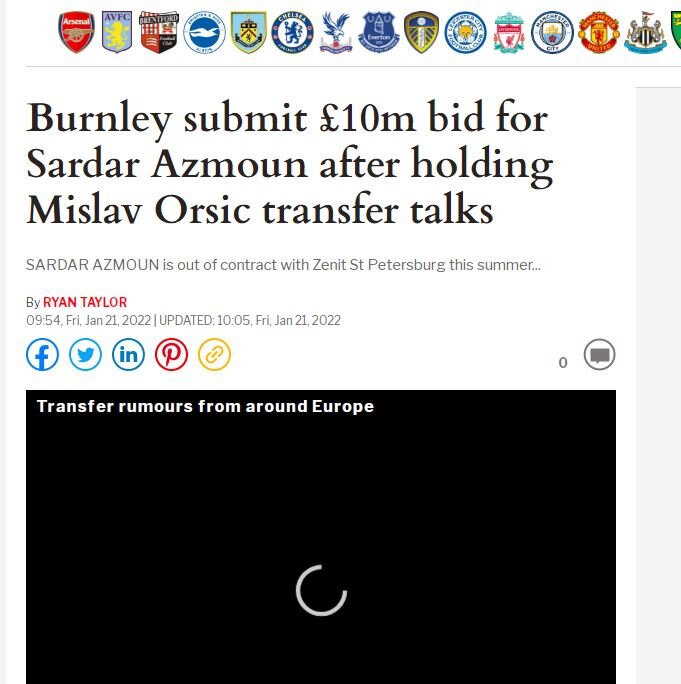
Task: Open the Leeds United badge
Action: (422, 33)
